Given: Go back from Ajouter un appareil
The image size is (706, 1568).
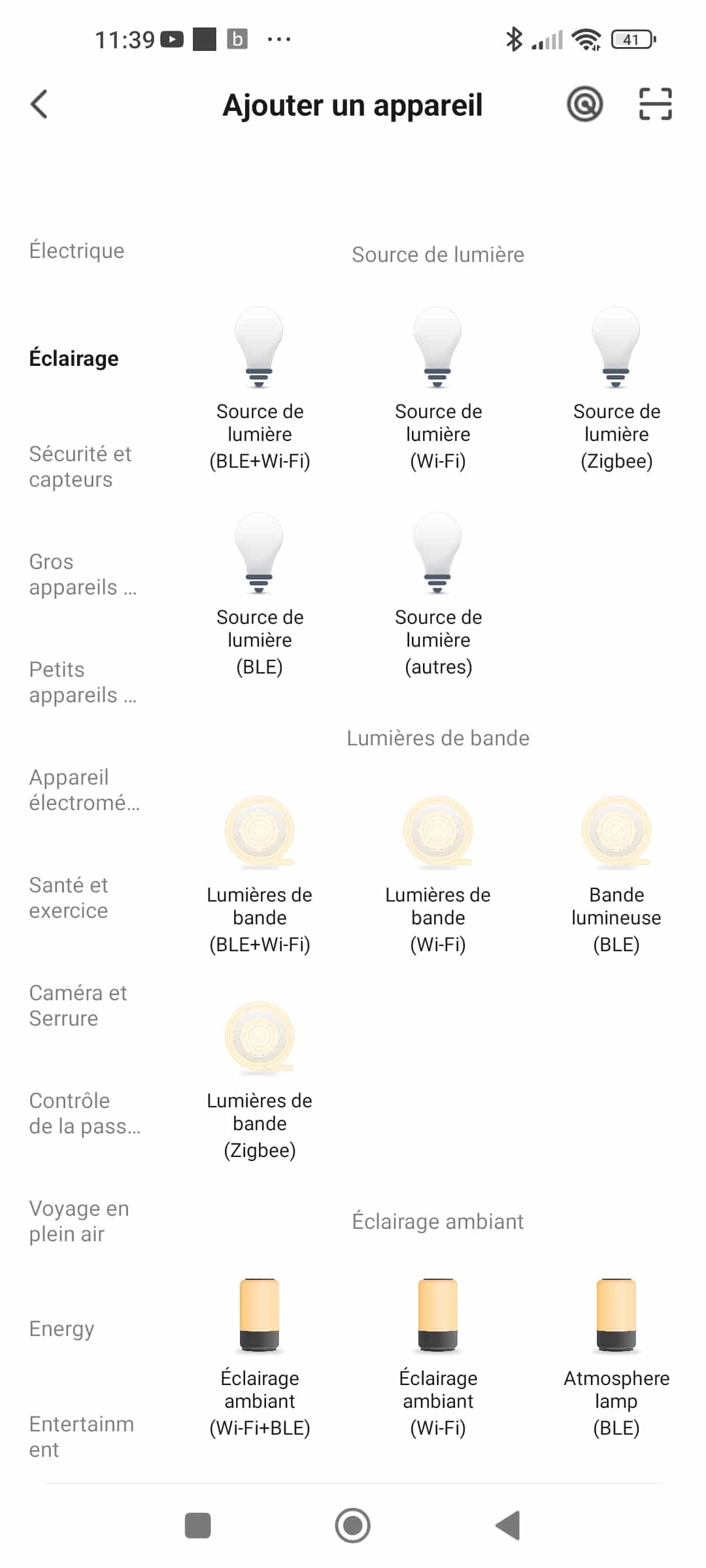Looking at the screenshot, I should (39, 105).
